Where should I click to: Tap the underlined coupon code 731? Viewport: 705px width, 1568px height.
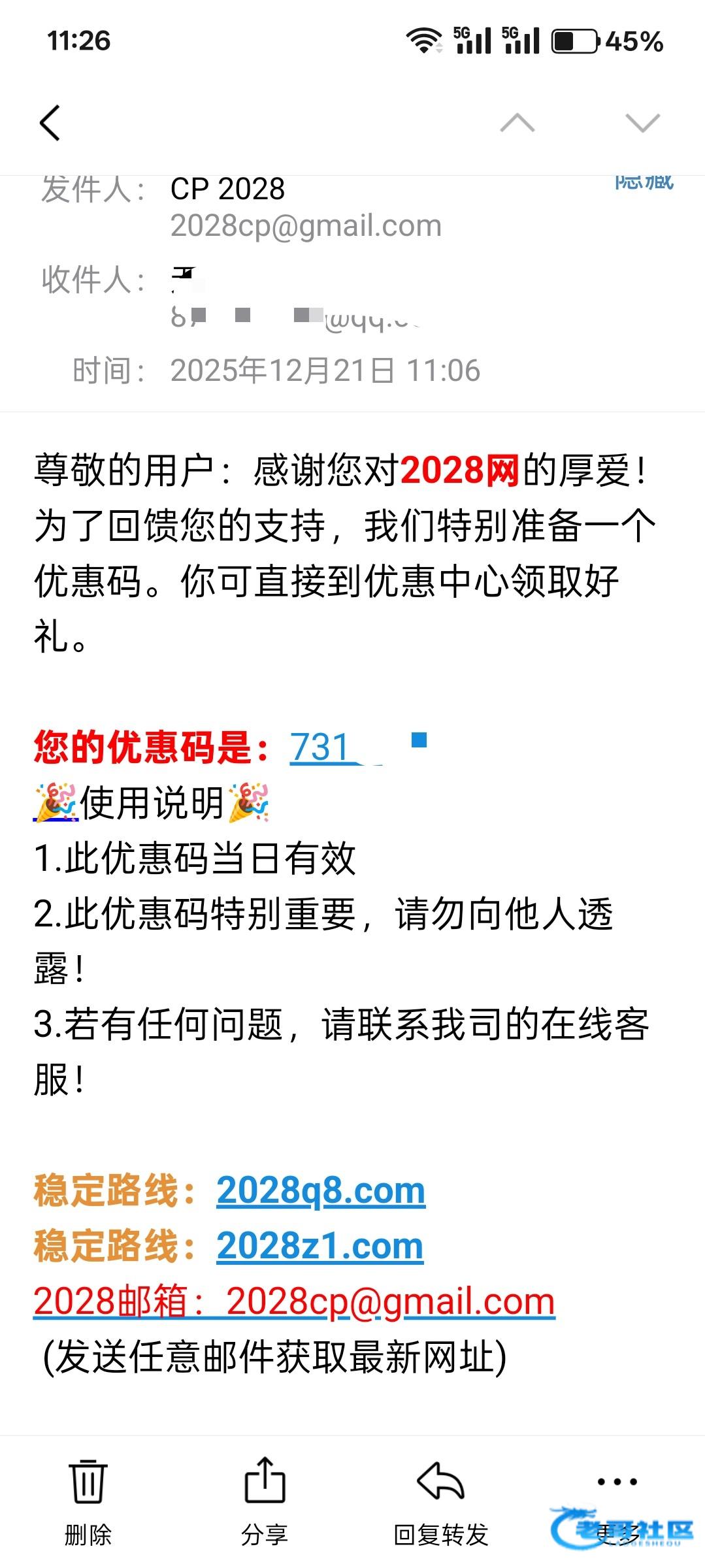click(x=321, y=748)
